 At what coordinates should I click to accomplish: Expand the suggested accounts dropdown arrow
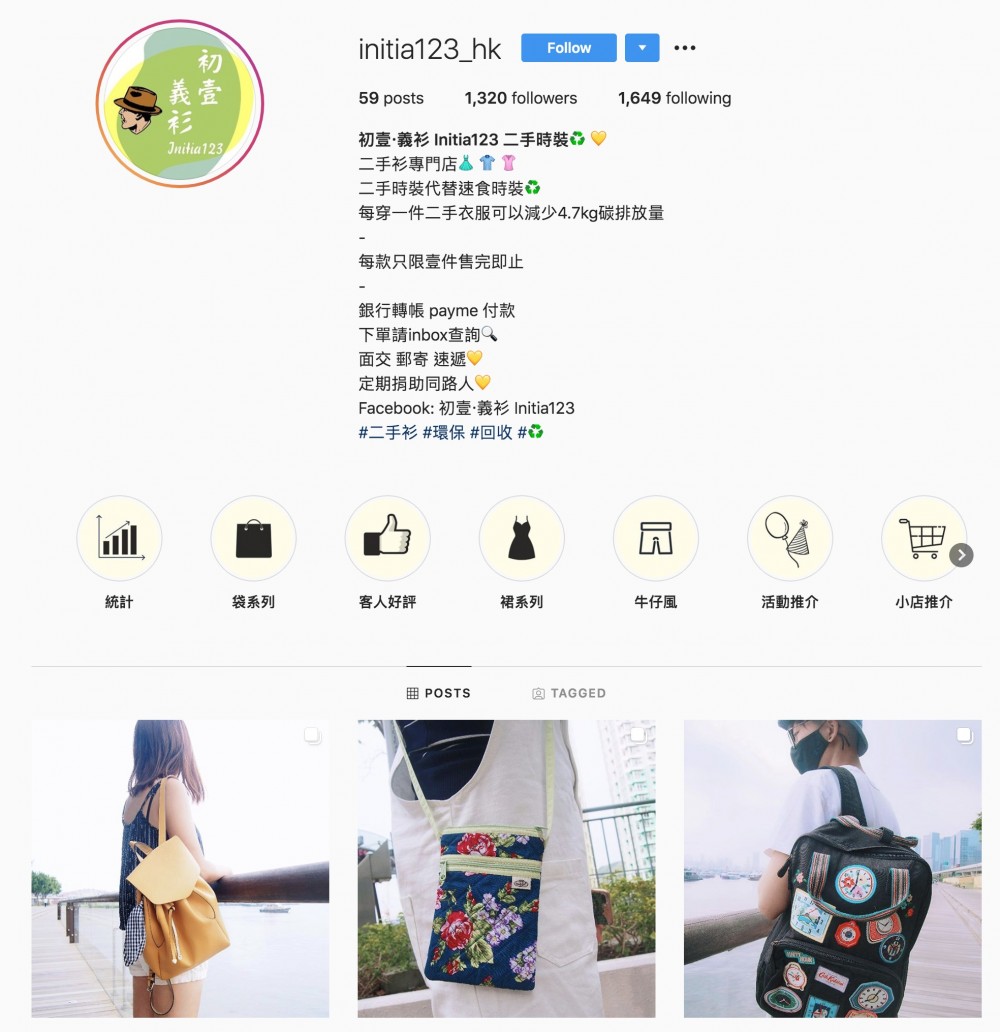point(642,48)
